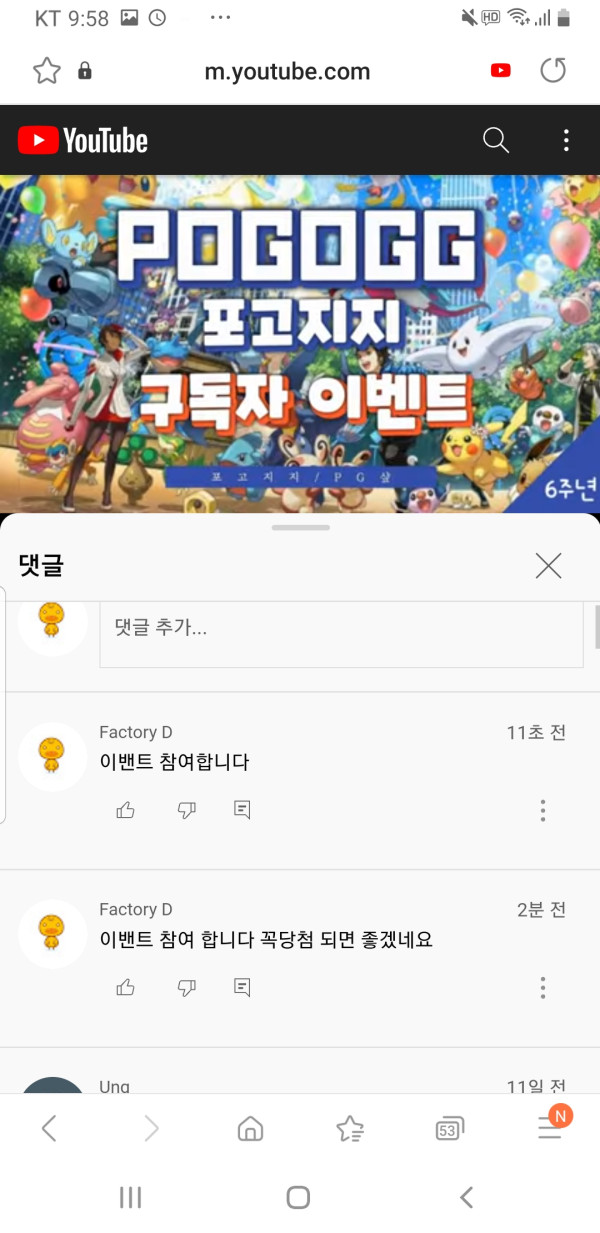
Task: Open the browser bookmarks list
Action: click(350, 1129)
